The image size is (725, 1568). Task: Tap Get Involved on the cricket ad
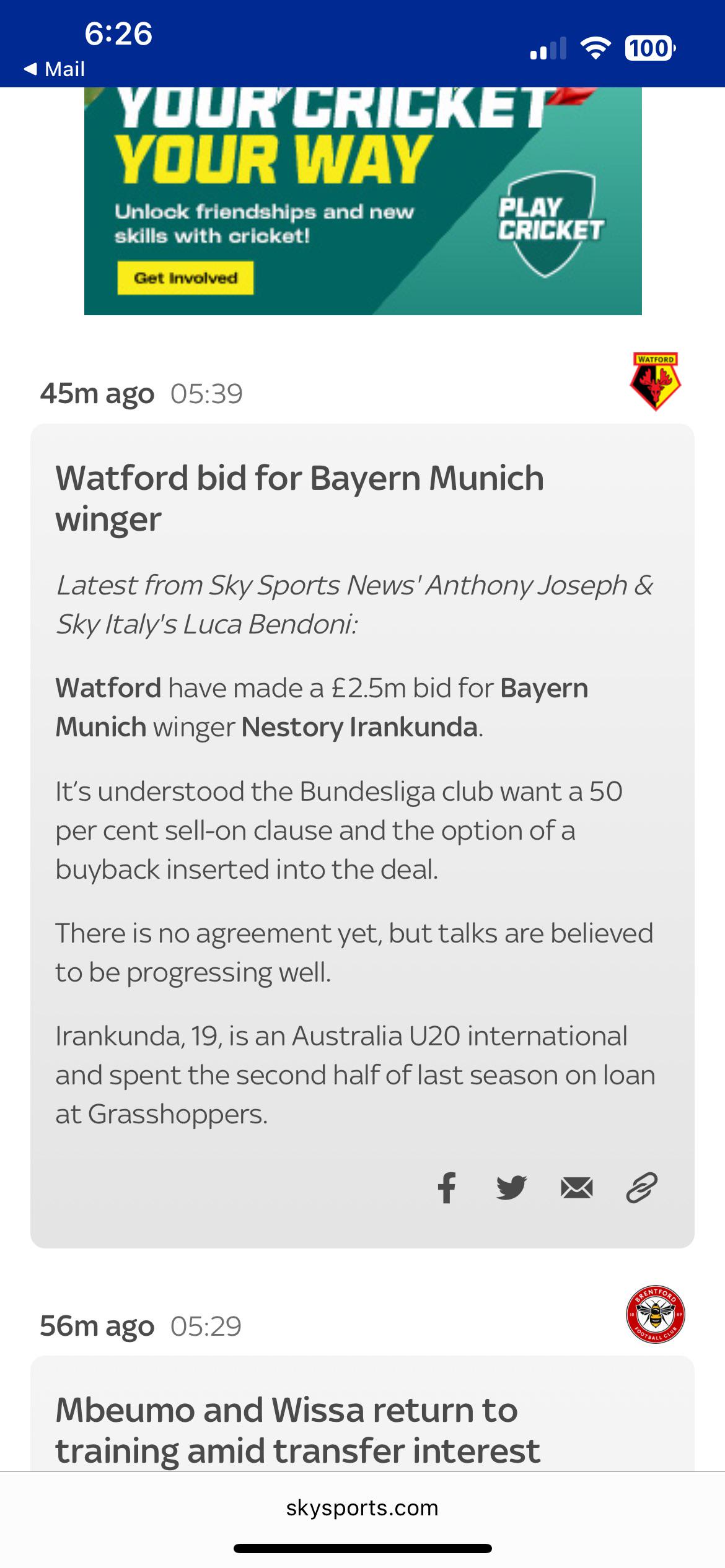click(x=185, y=278)
